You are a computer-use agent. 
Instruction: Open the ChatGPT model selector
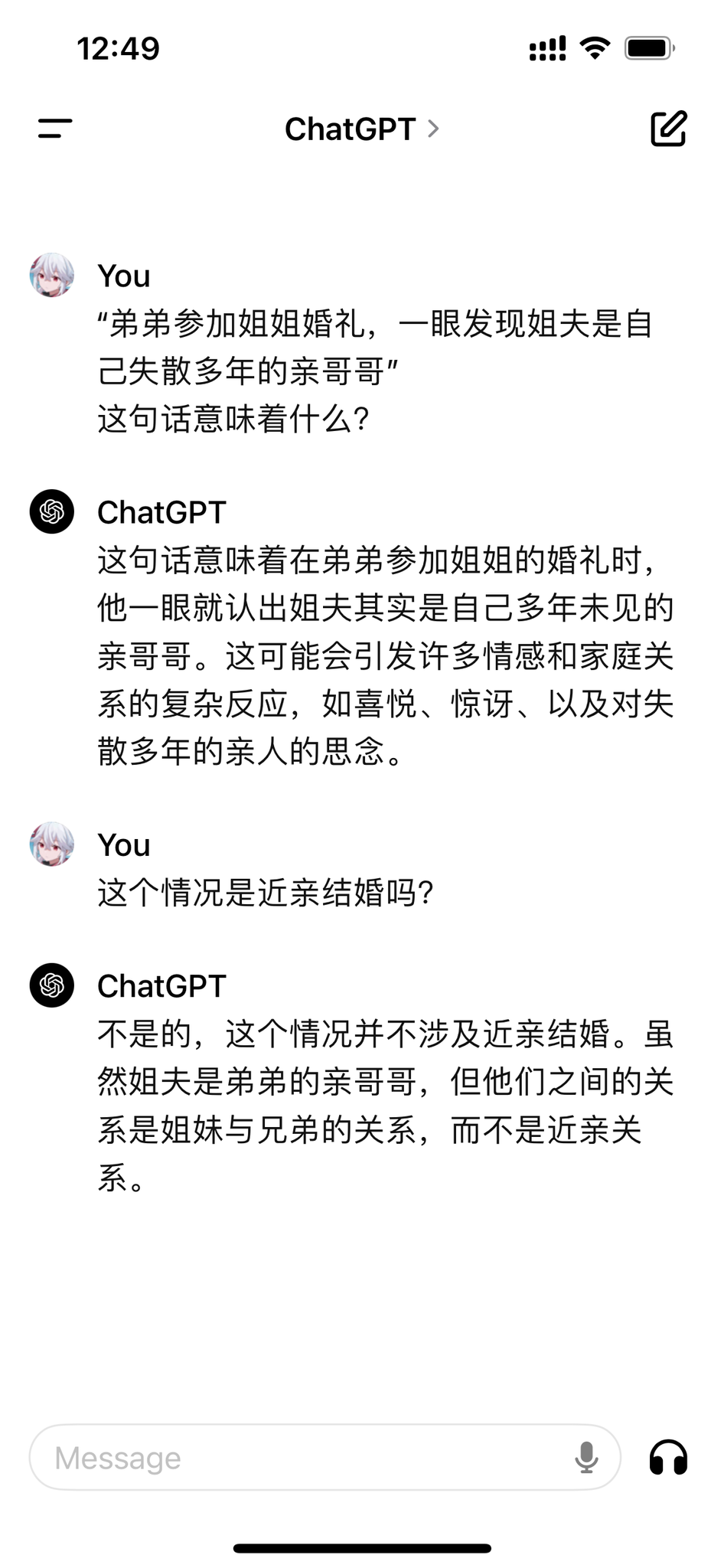(361, 129)
